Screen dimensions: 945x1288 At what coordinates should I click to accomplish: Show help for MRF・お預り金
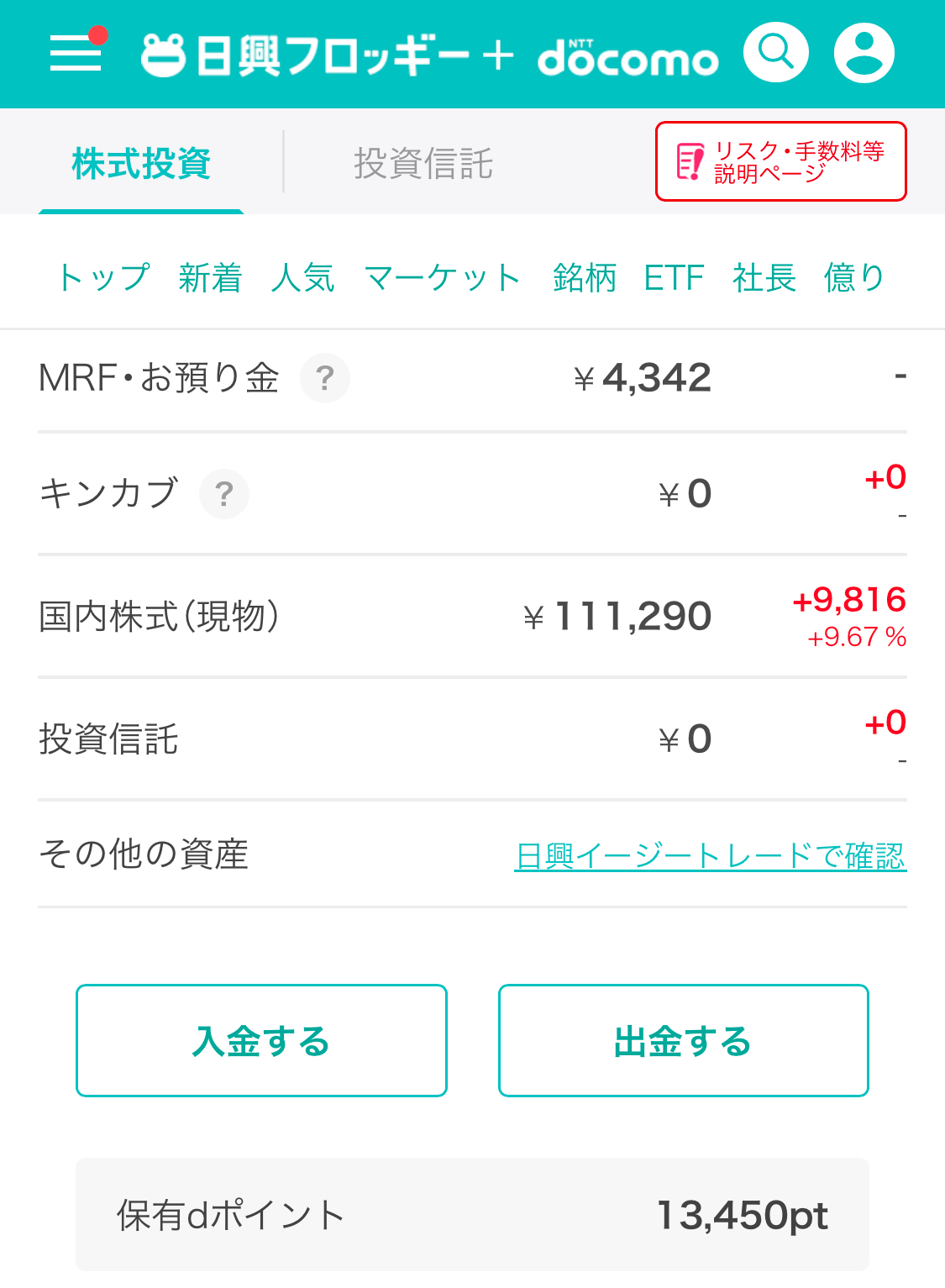point(325,378)
